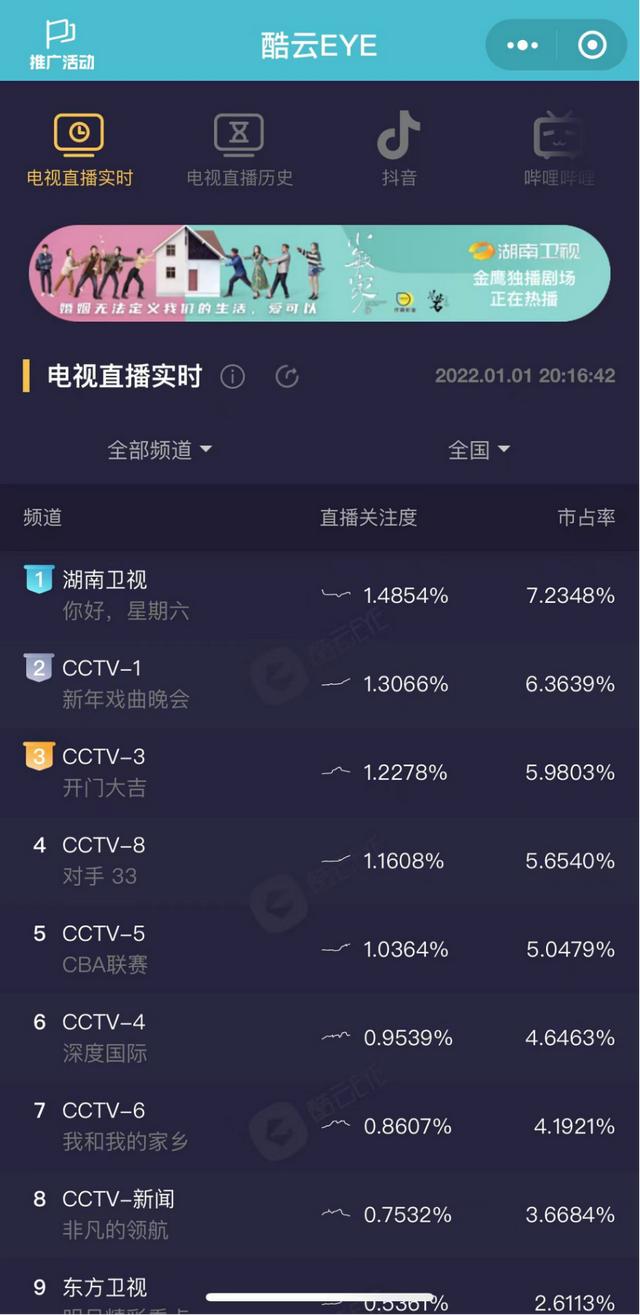Screen dimensions: 640x1315
Task: Switch to the 抖音 tab
Action: click(399, 150)
